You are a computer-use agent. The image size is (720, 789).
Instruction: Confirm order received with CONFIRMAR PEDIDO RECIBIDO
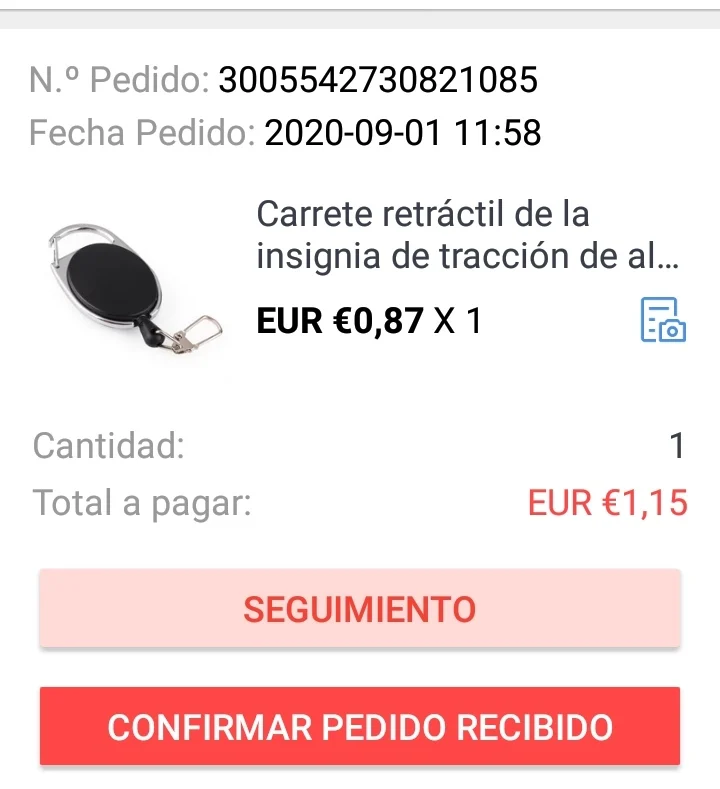point(360,726)
